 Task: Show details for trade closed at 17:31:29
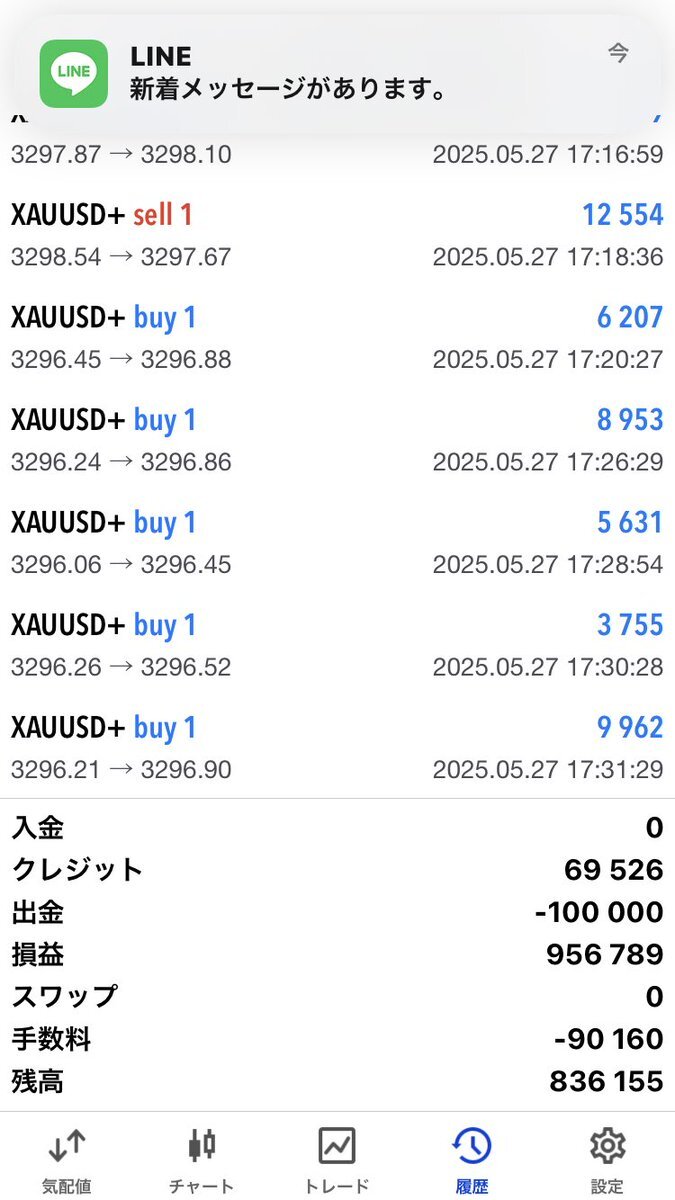337,748
